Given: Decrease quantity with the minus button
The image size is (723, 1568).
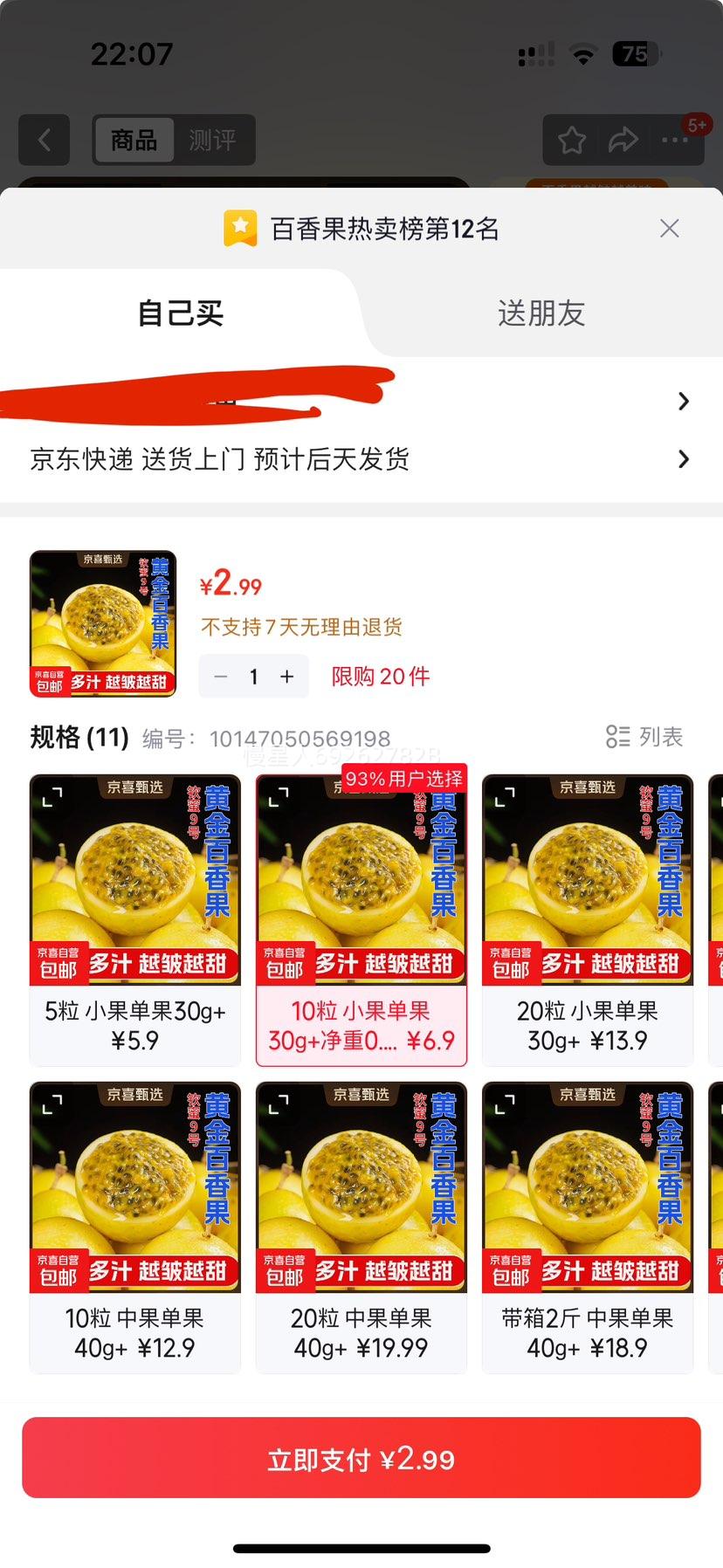Looking at the screenshot, I should [x=221, y=677].
